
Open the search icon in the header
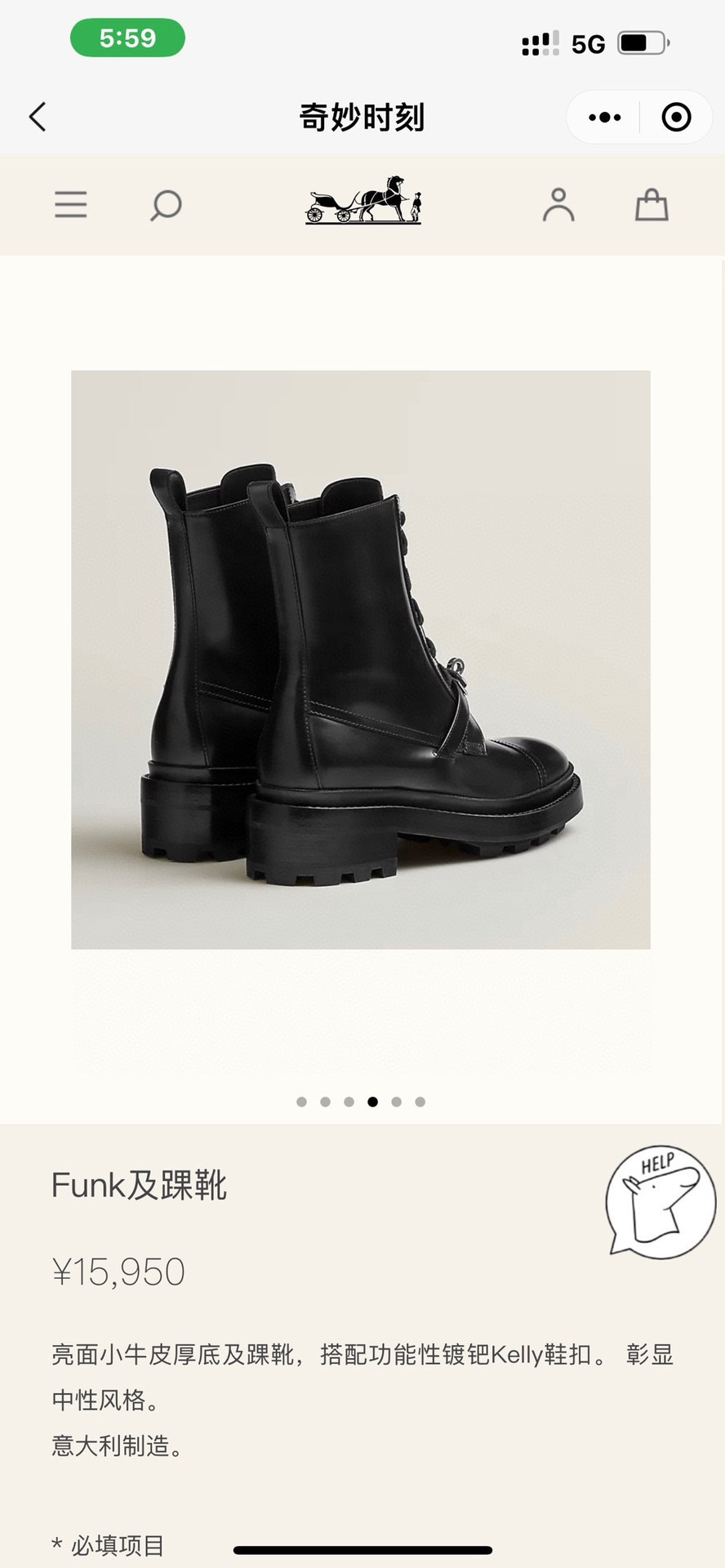coord(166,205)
